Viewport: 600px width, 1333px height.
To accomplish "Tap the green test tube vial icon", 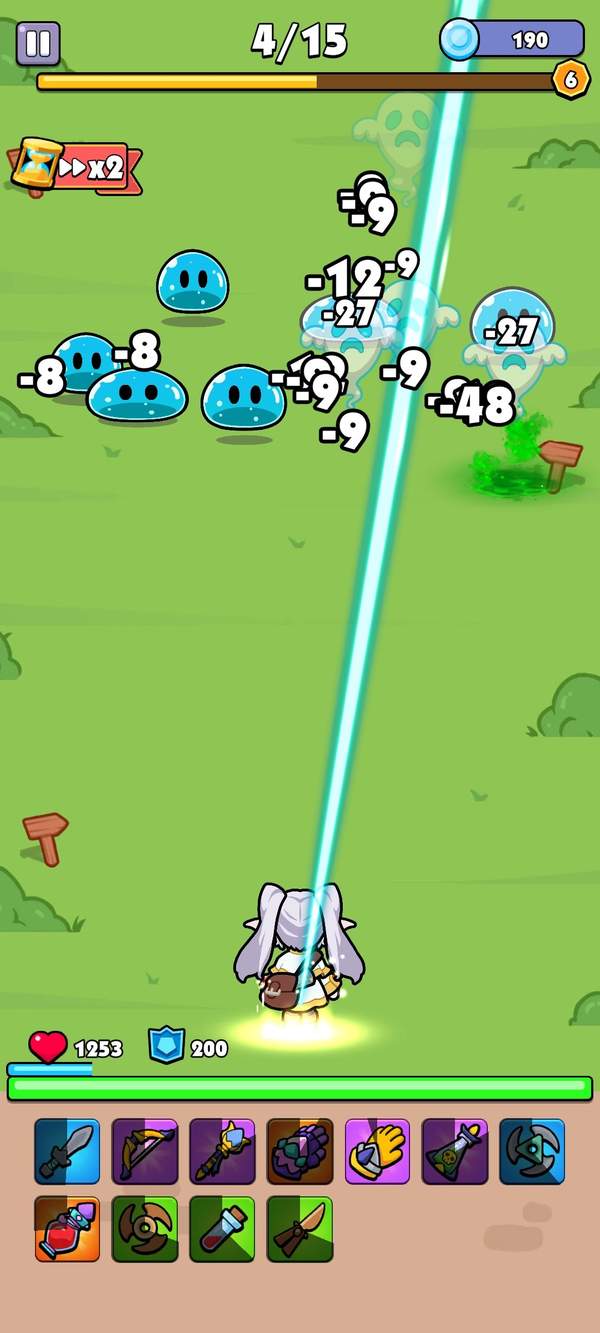I will [x=222, y=1229].
